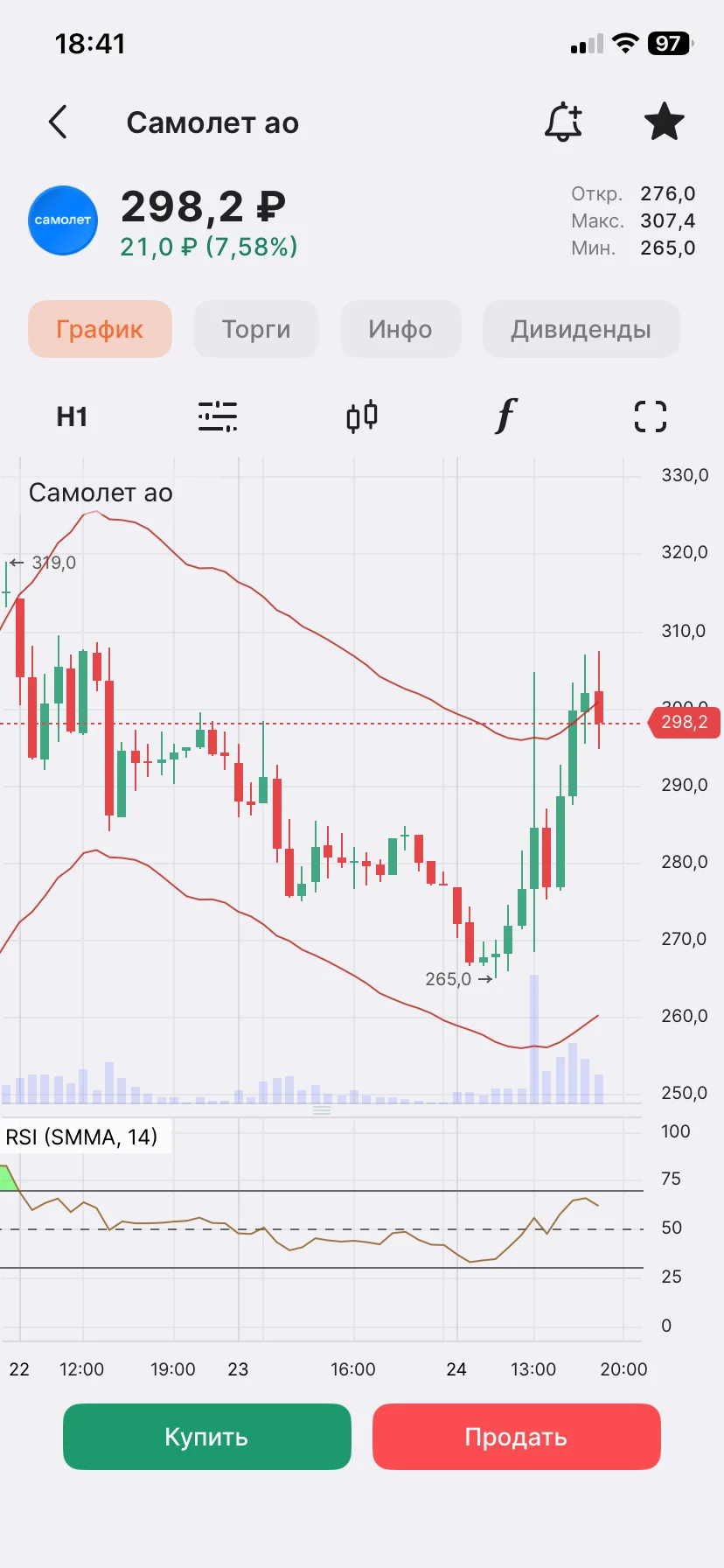The height and width of the screenshot is (1568, 724).
Task: Expand chart to fullscreen
Action: click(x=651, y=416)
